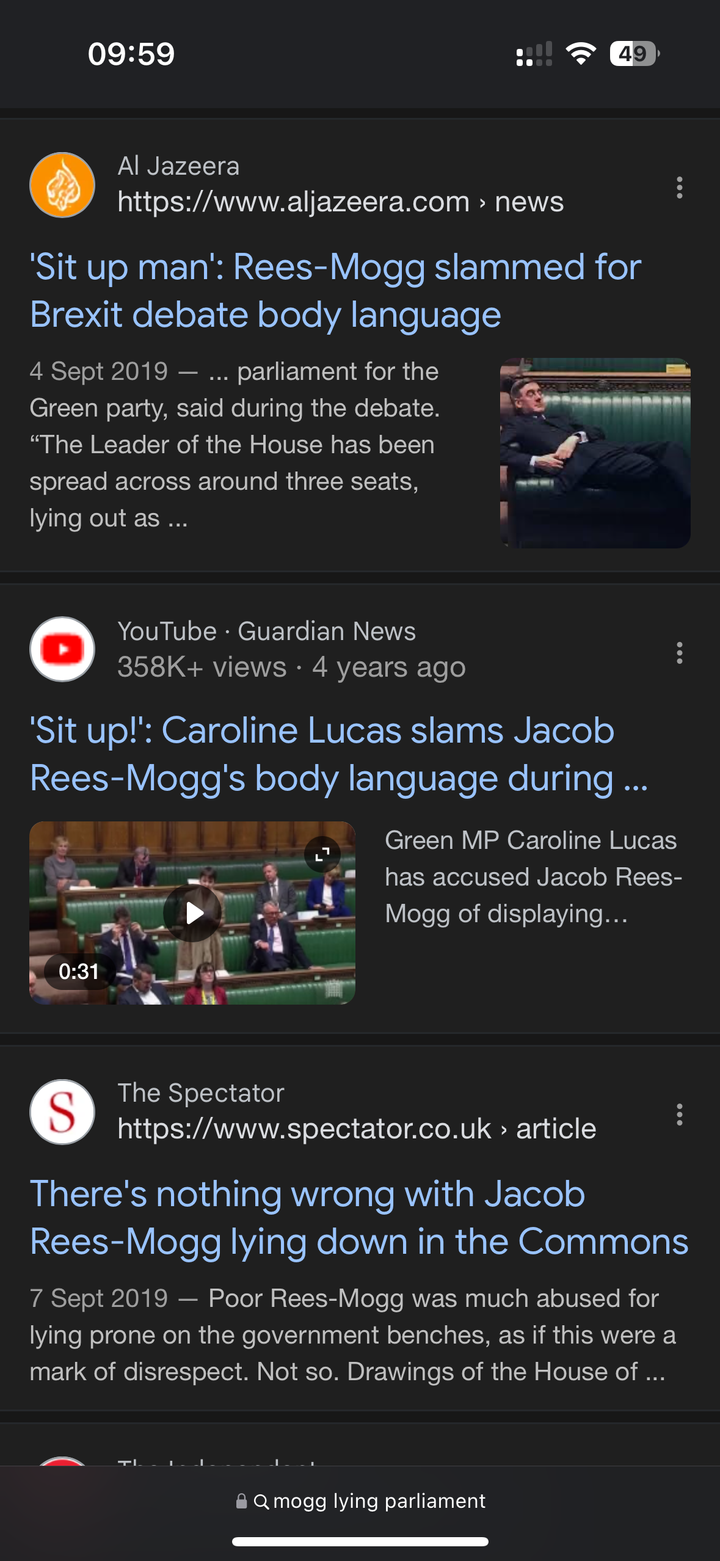The image size is (720, 1561).
Task: Tap the Rees-Mogg thumbnail in Al Jazeera result
Action: point(595,453)
